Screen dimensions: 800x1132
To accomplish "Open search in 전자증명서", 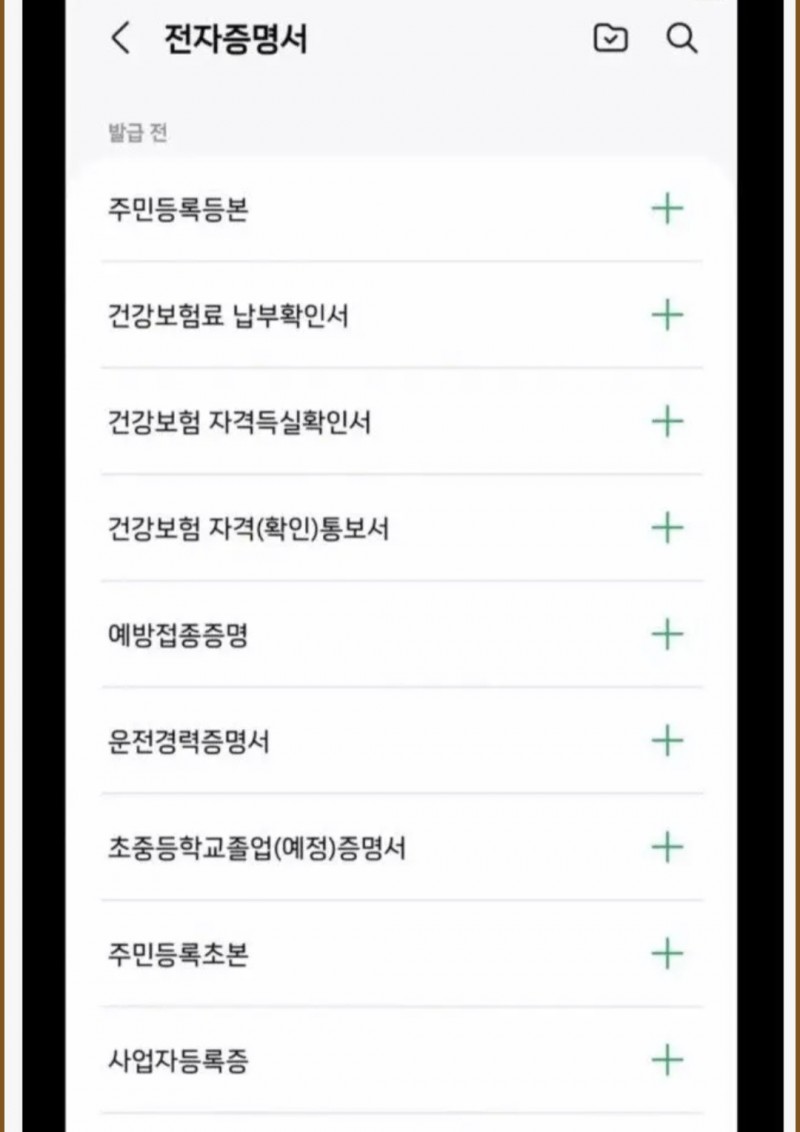I will 681,39.
